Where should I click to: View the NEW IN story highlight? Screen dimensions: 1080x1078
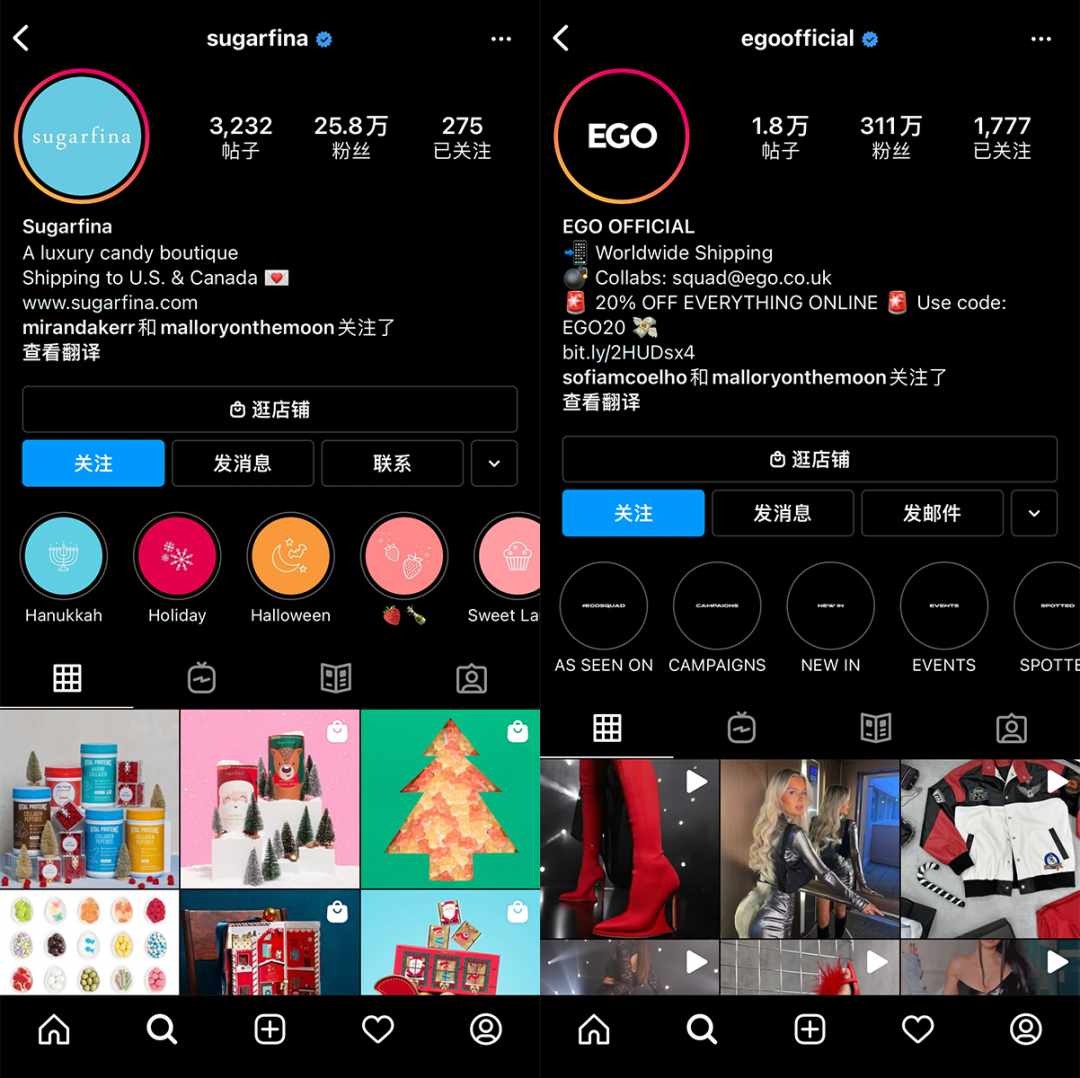click(830, 606)
